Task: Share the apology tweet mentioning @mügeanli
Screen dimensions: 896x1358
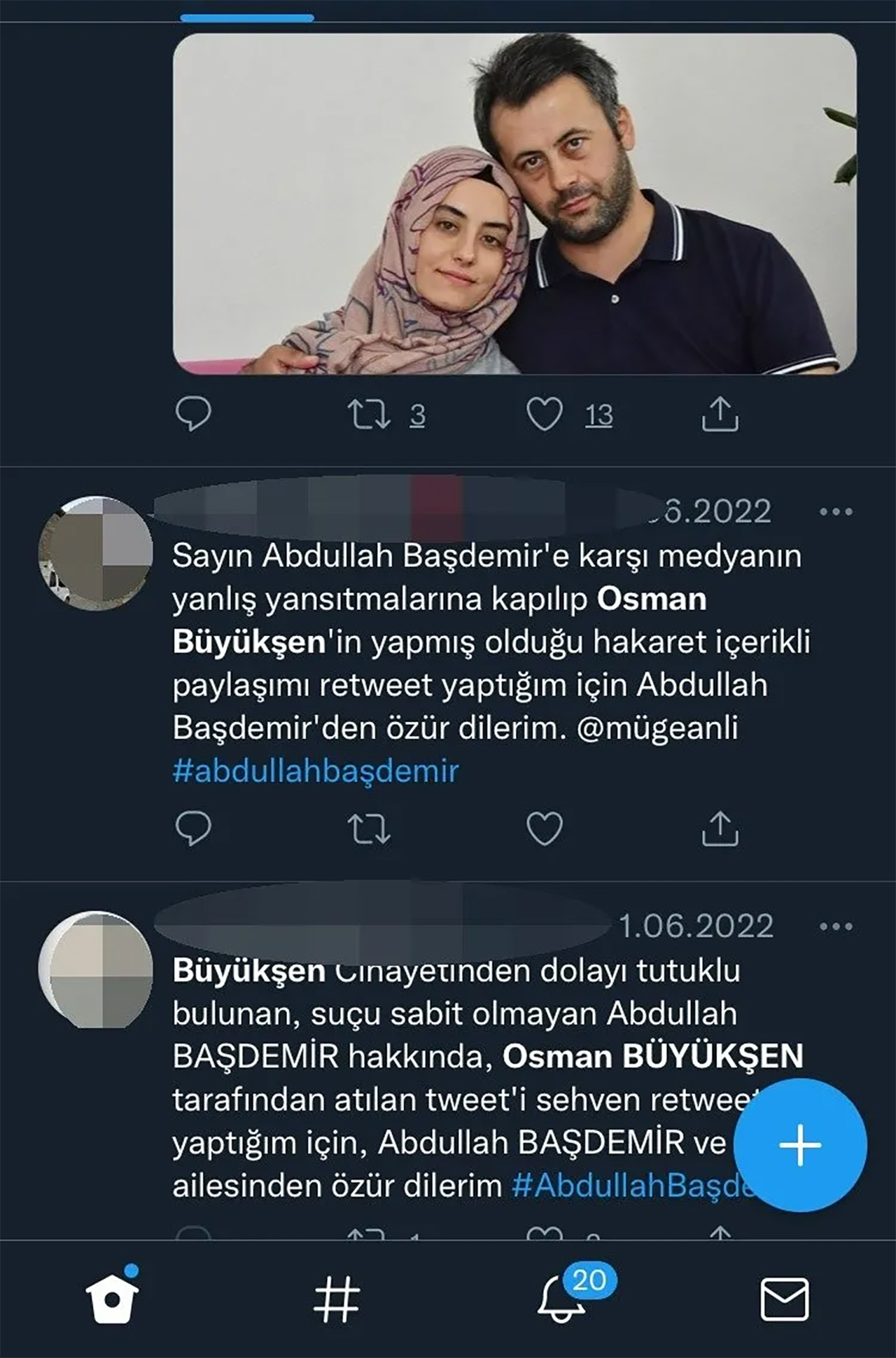Action: pyautogui.click(x=720, y=829)
